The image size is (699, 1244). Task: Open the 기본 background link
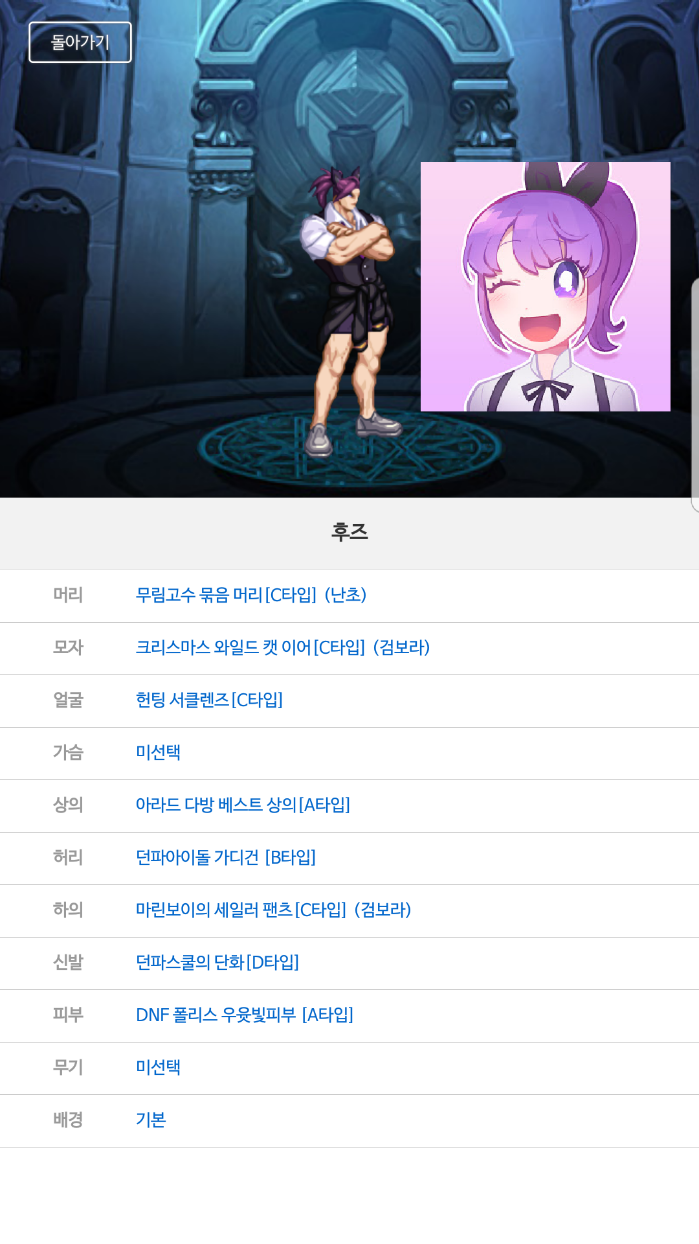[x=151, y=1120]
